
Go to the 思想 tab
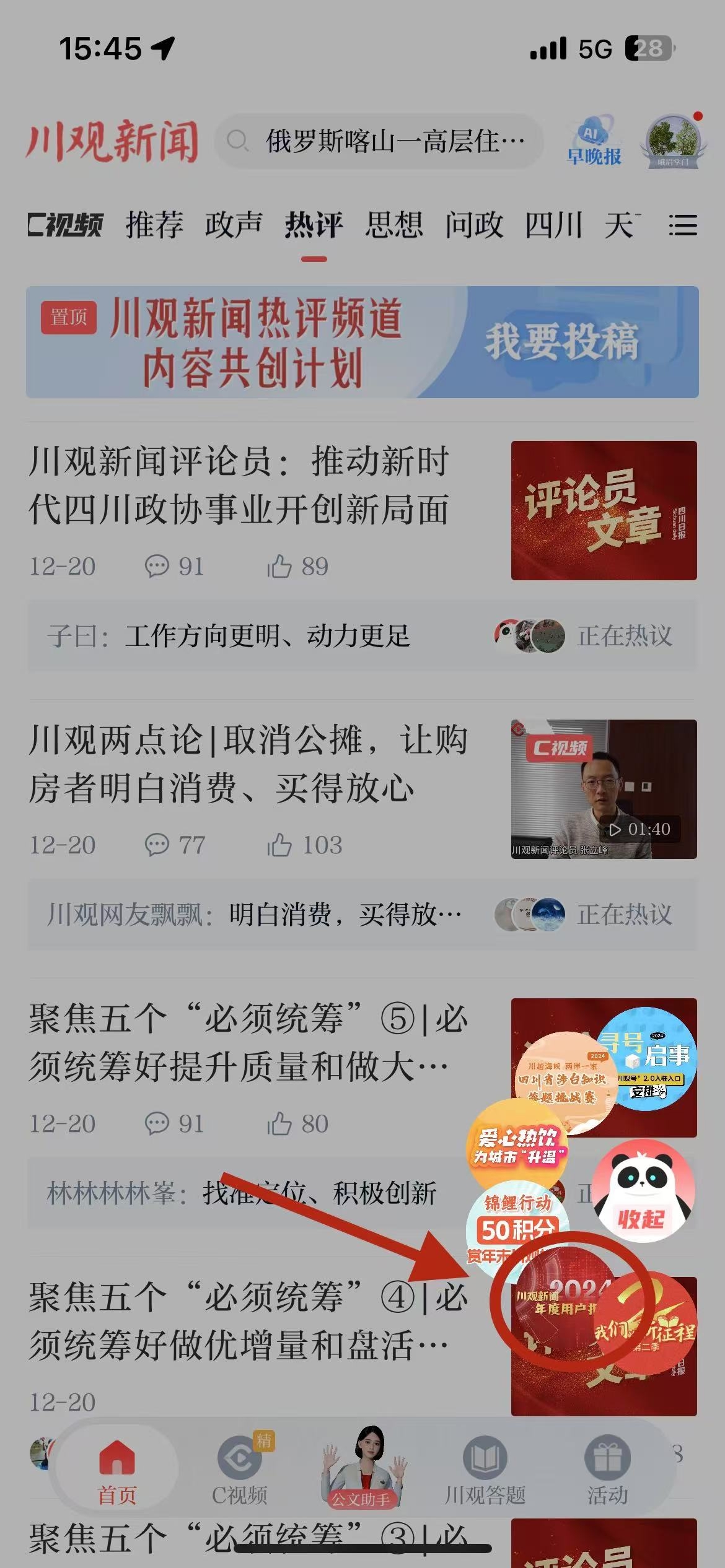393,224
